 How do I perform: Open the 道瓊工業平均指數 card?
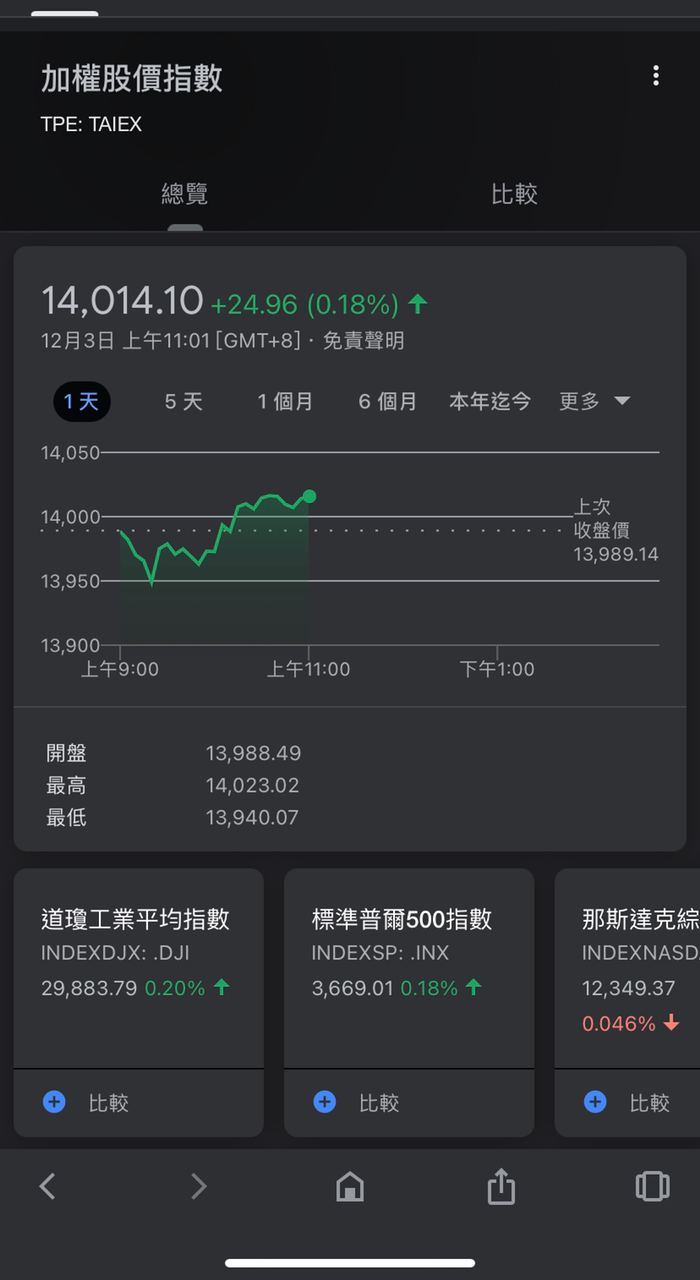point(138,952)
